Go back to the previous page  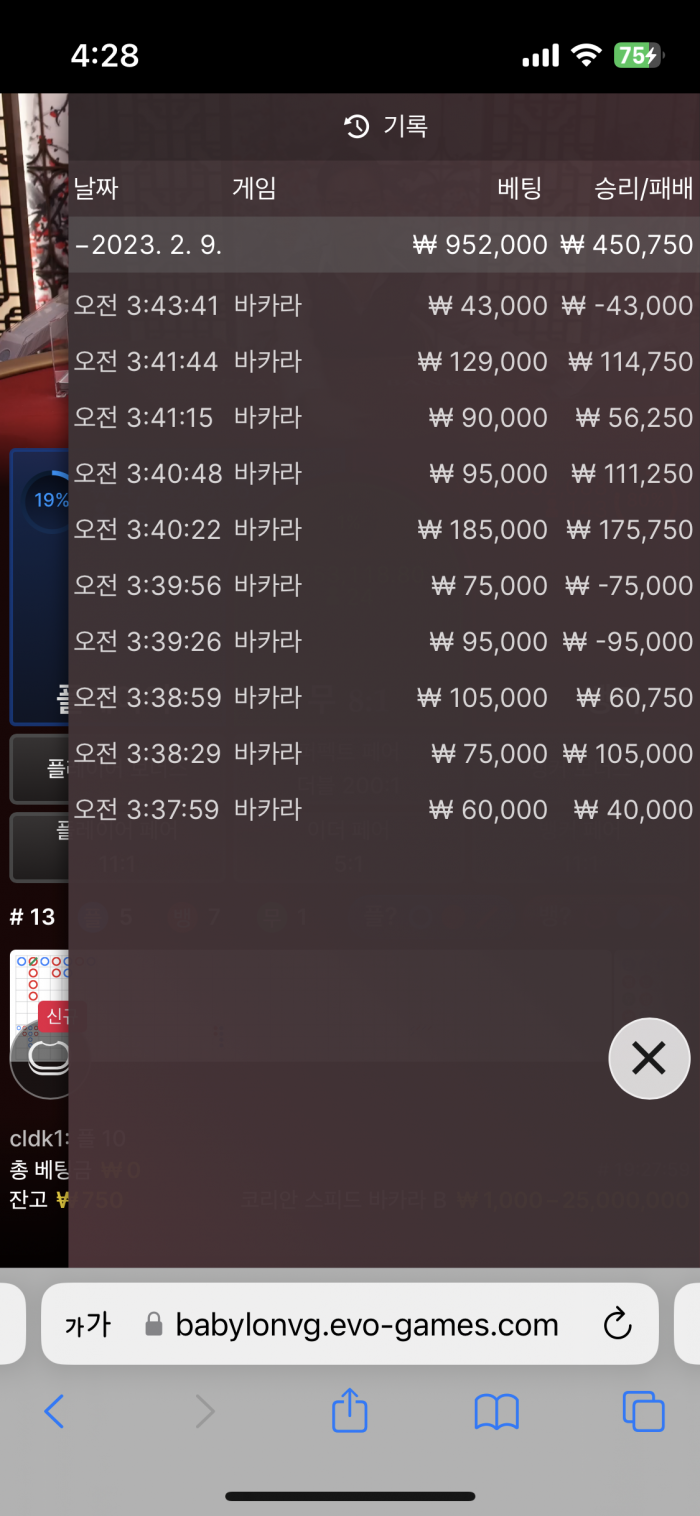pyautogui.click(x=54, y=1411)
